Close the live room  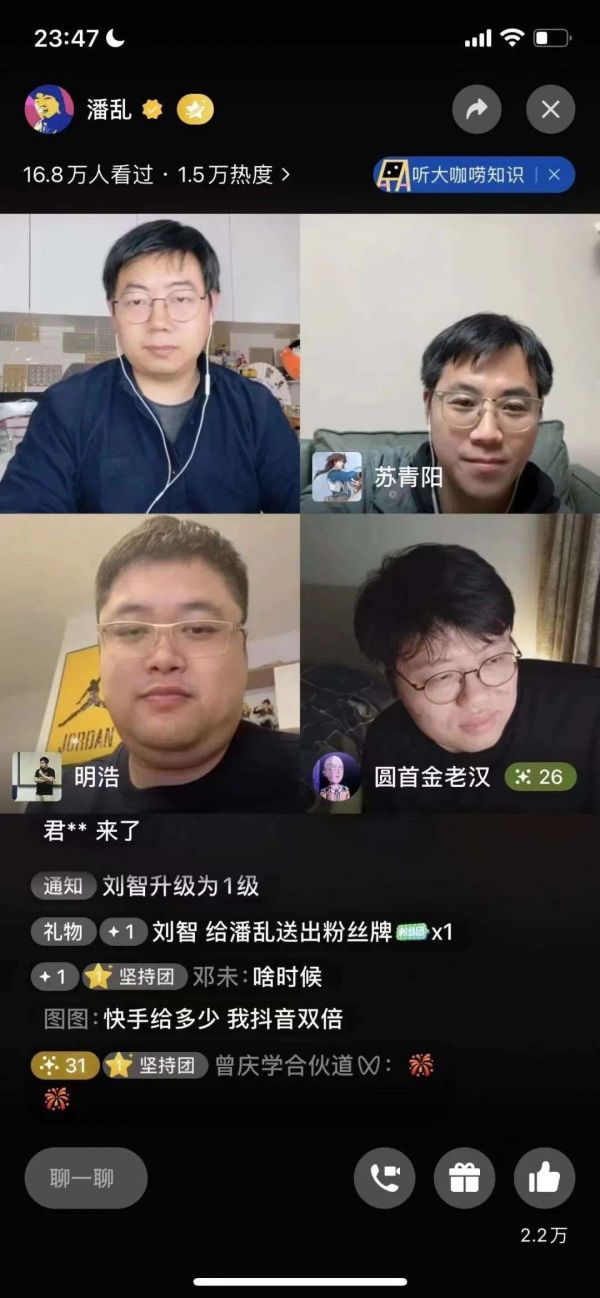(550, 110)
